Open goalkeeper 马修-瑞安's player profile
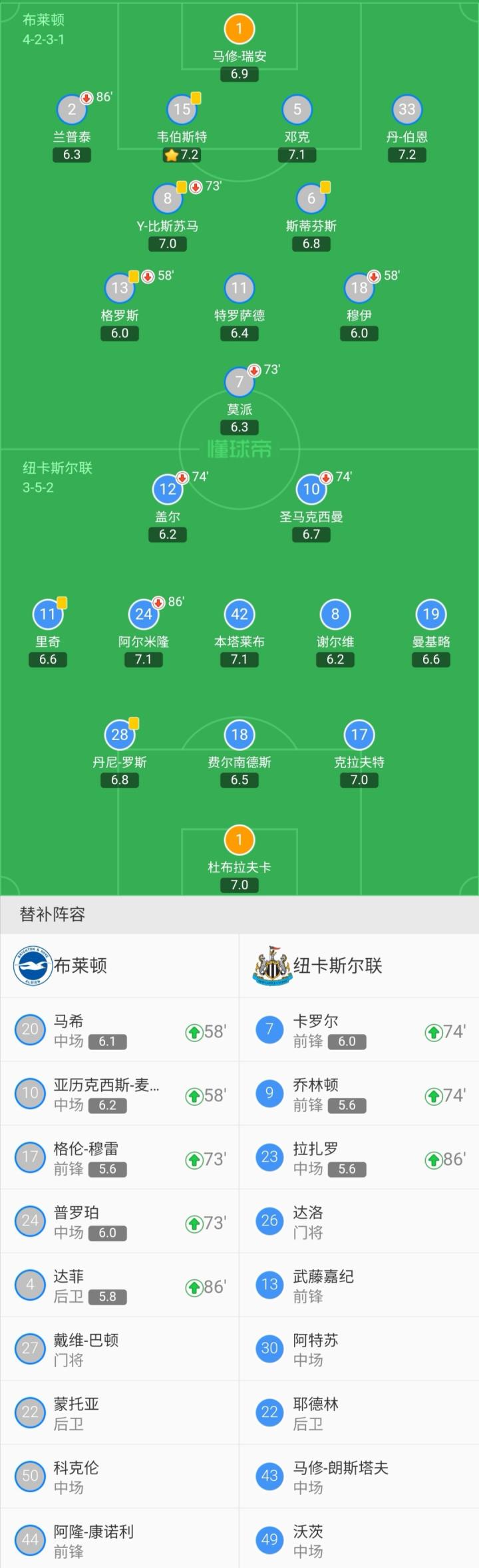479x1568 pixels. tap(239, 30)
